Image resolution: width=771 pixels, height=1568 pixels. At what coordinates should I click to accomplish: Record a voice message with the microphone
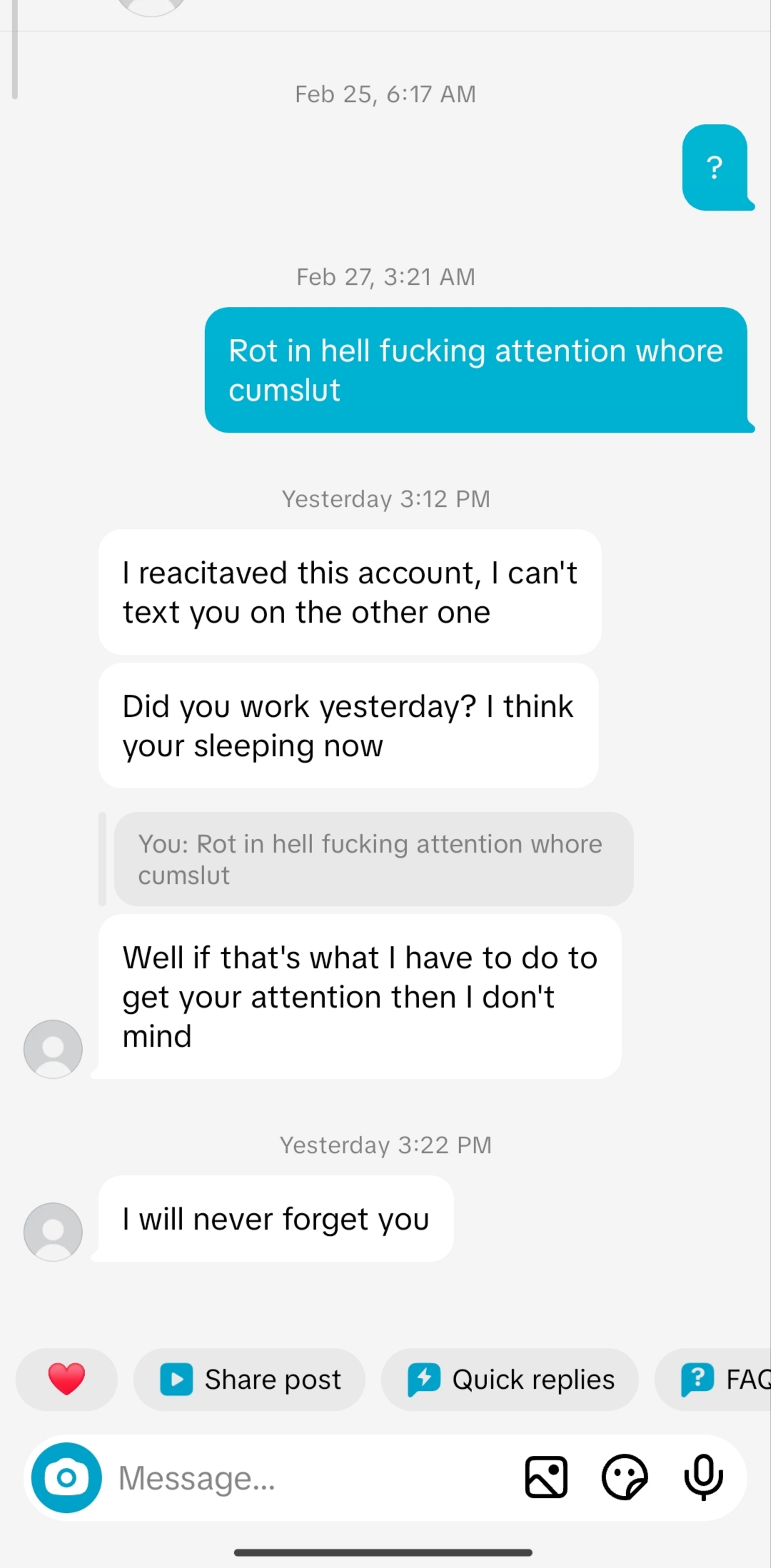click(703, 1477)
